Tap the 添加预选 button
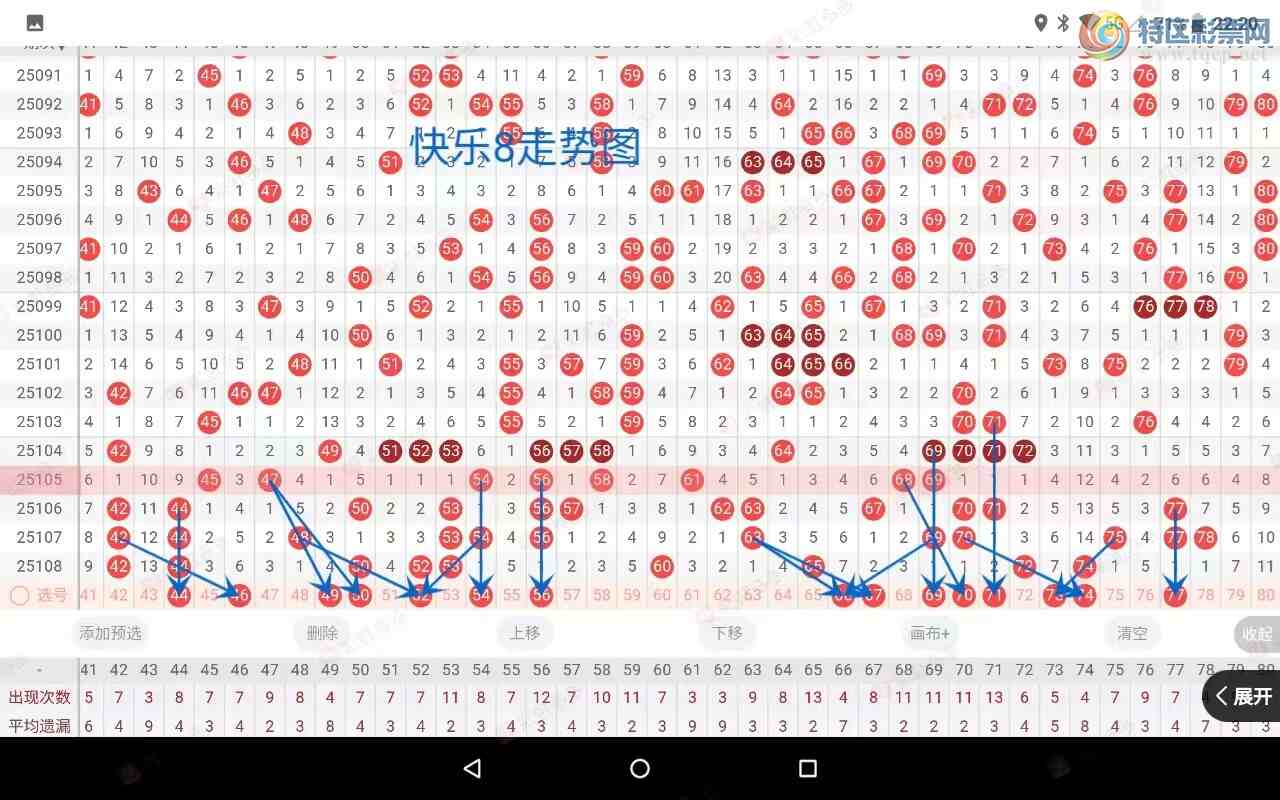 coord(111,633)
